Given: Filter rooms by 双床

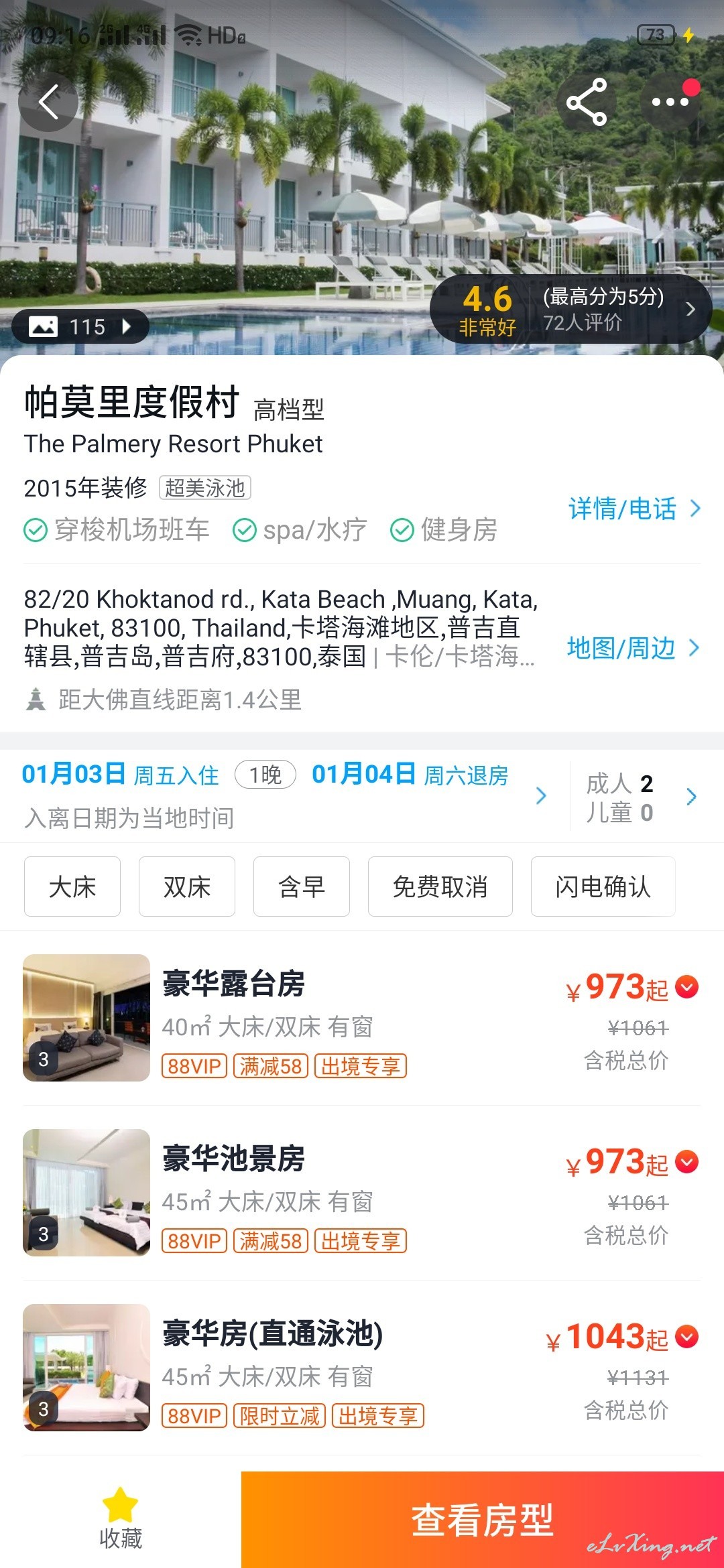Looking at the screenshot, I should tap(187, 887).
